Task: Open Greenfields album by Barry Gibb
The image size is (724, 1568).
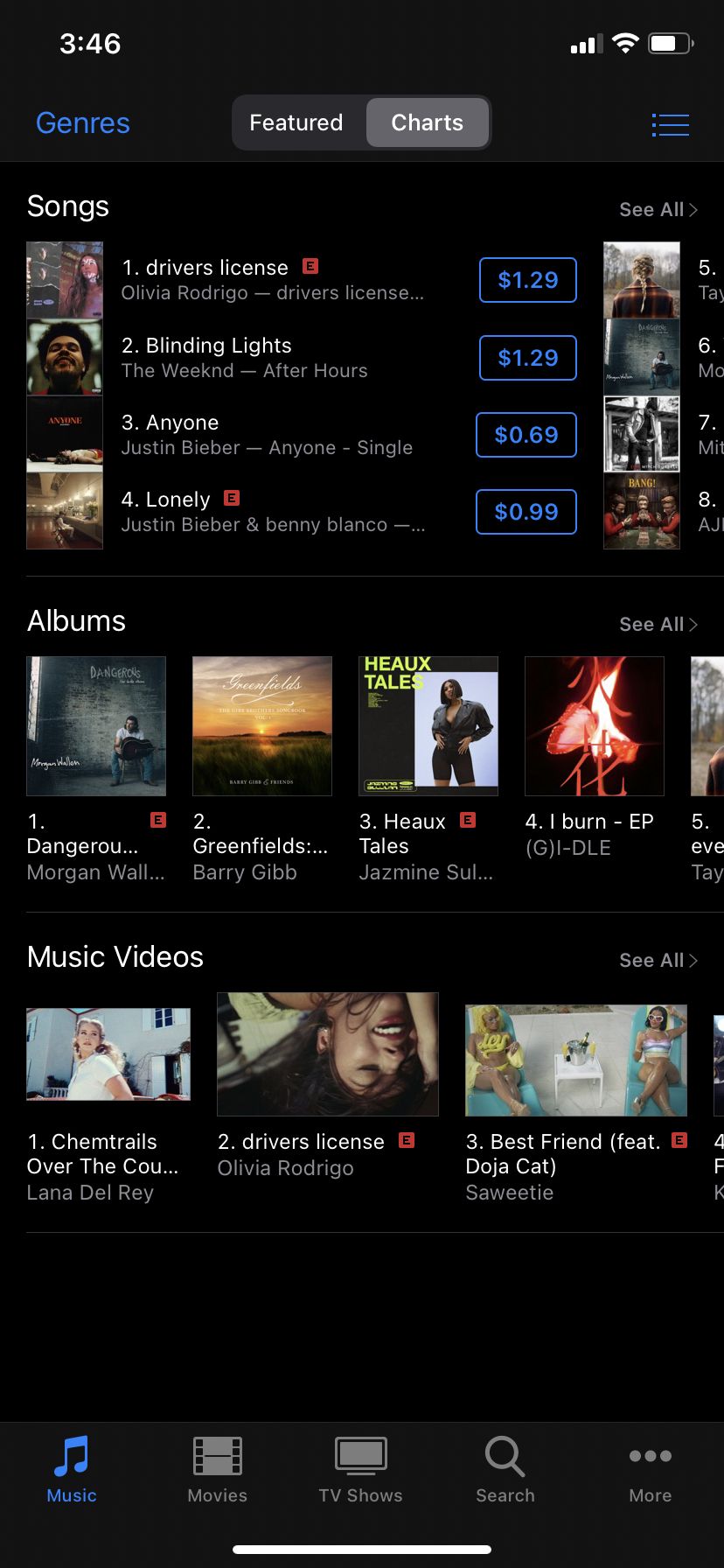Action: coord(262,726)
